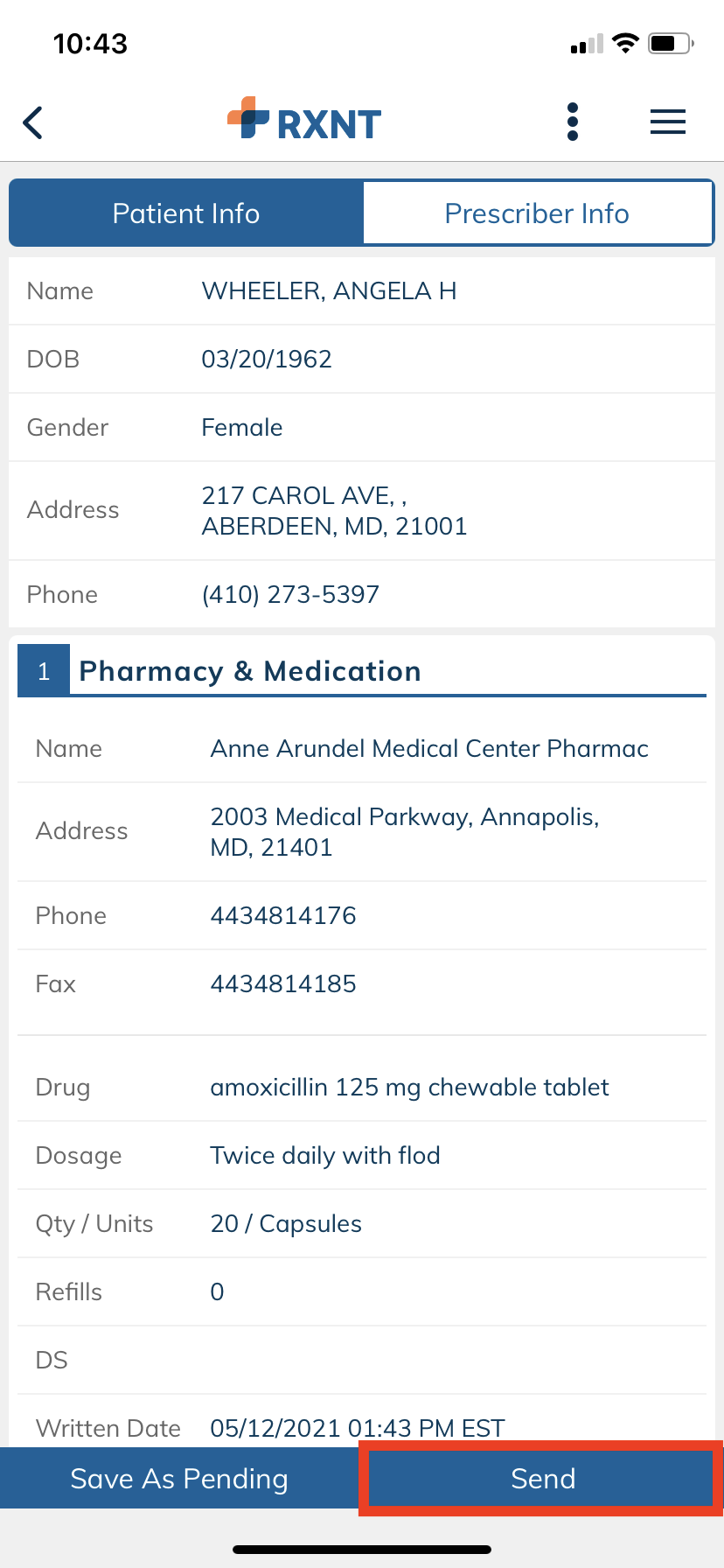Tap Send to transmit the prescription
The image size is (724, 1568).
click(542, 1478)
